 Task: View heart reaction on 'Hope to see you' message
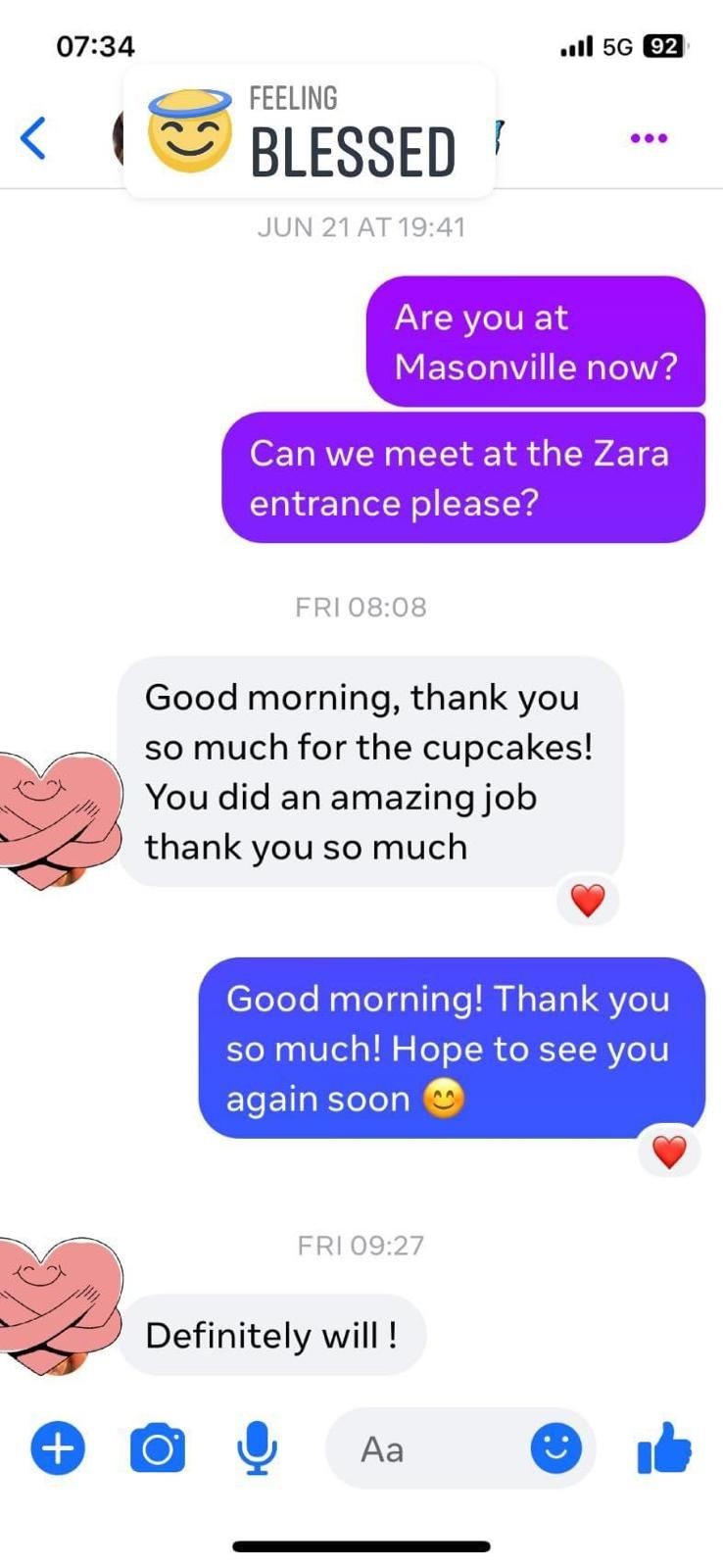click(669, 1151)
